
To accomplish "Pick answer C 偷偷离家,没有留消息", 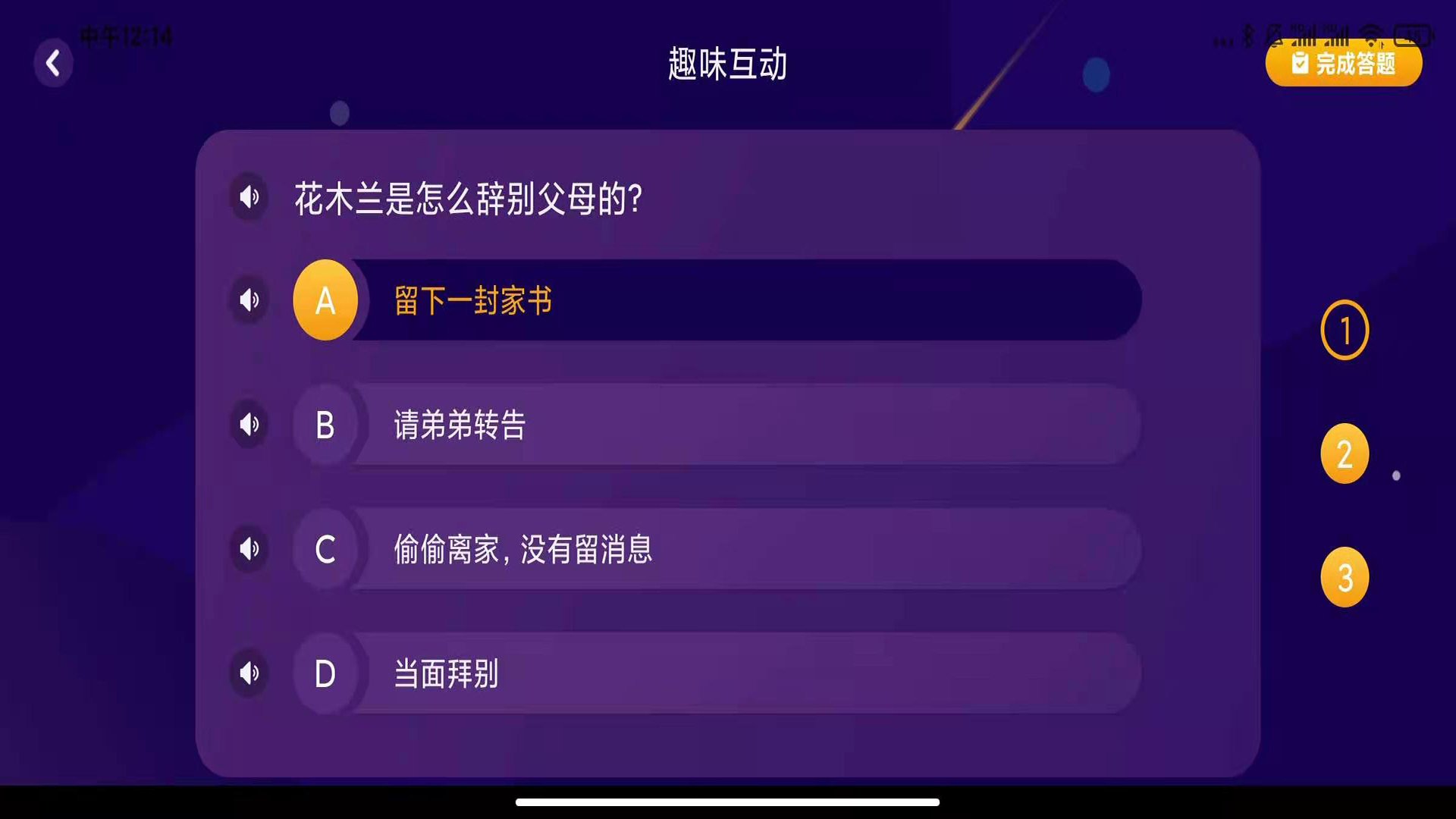I will [716, 549].
